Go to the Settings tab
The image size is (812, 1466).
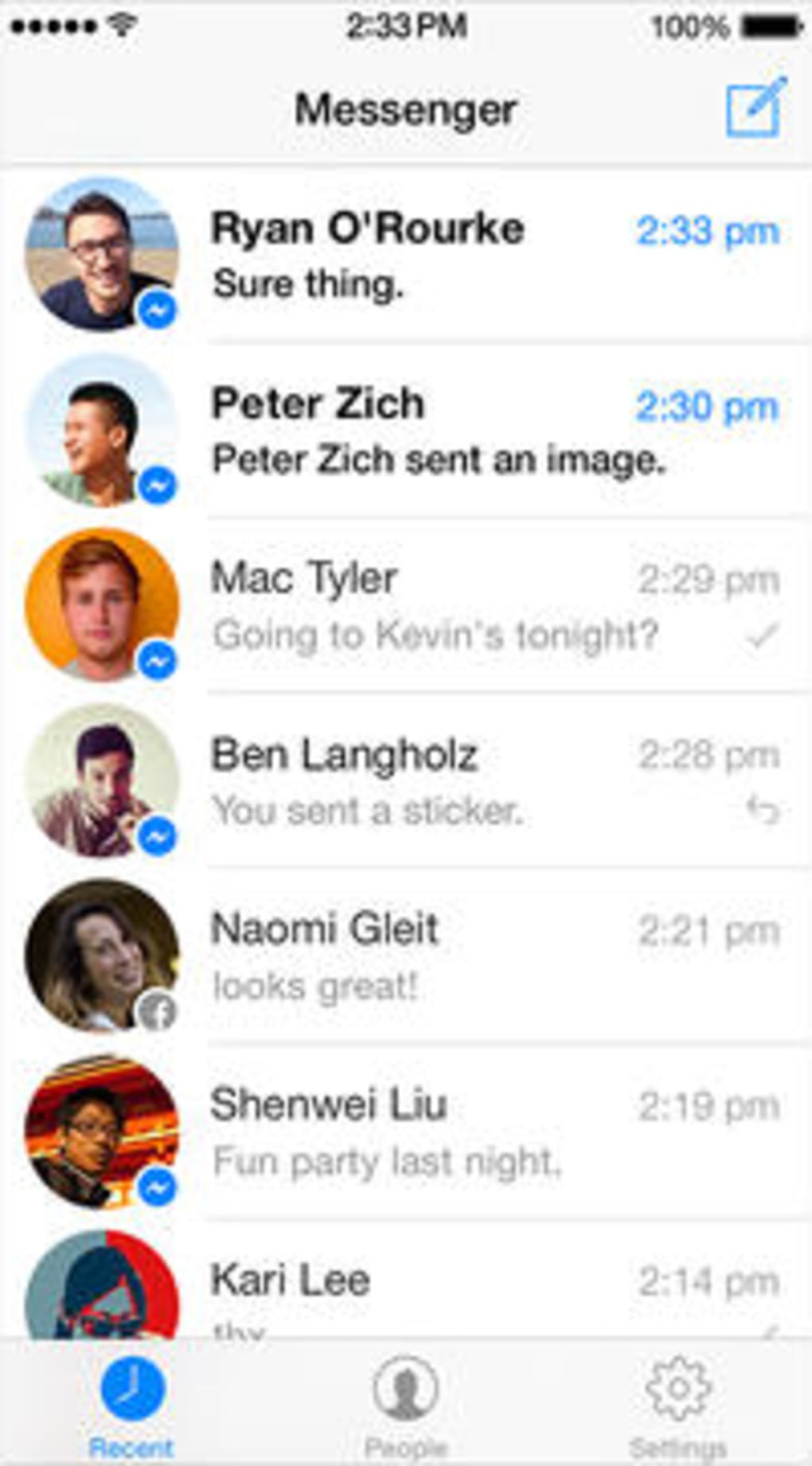(677, 1403)
